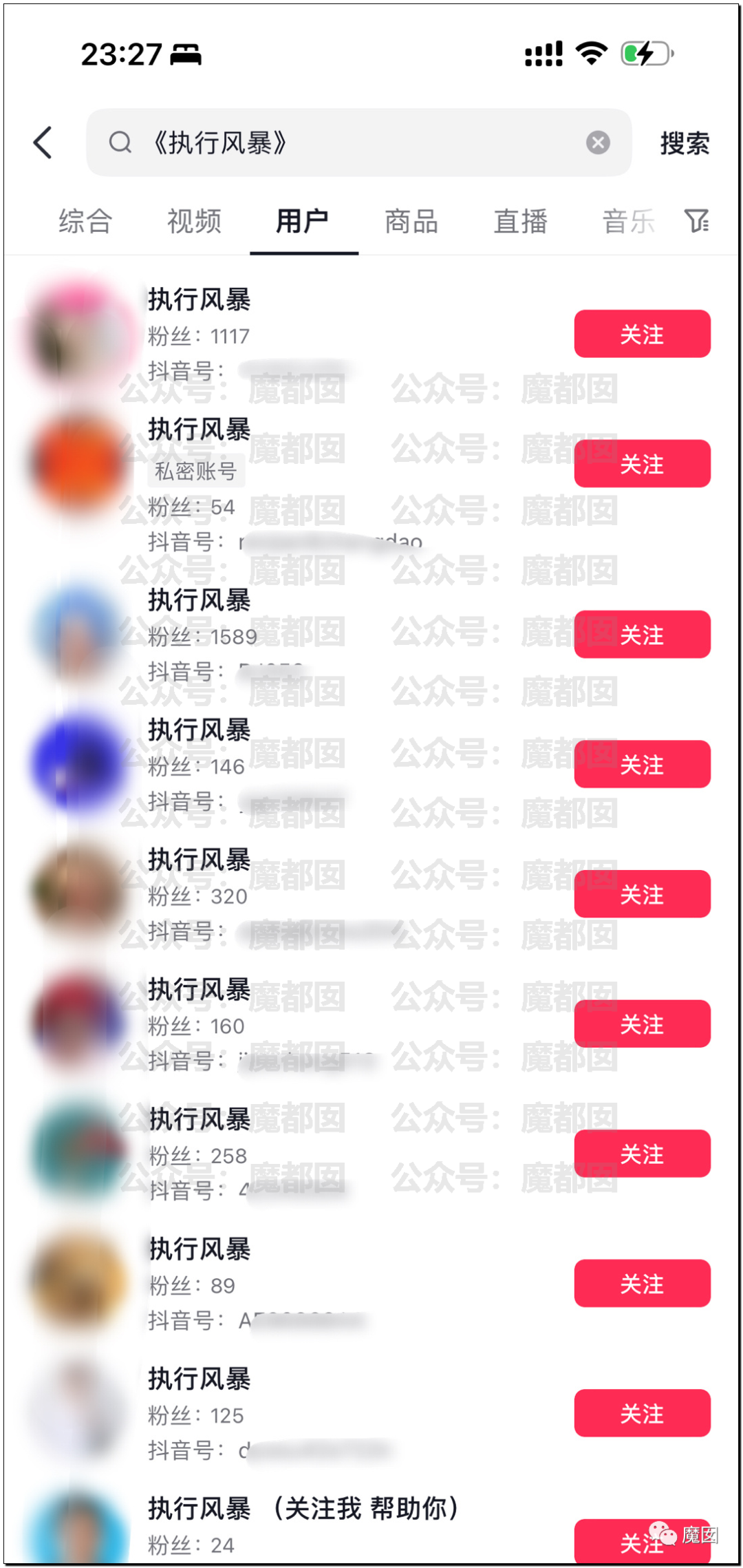Viewport: 743px width, 1568px height.
Task: Follow the user with 1589 粉丝
Action: 642,634
